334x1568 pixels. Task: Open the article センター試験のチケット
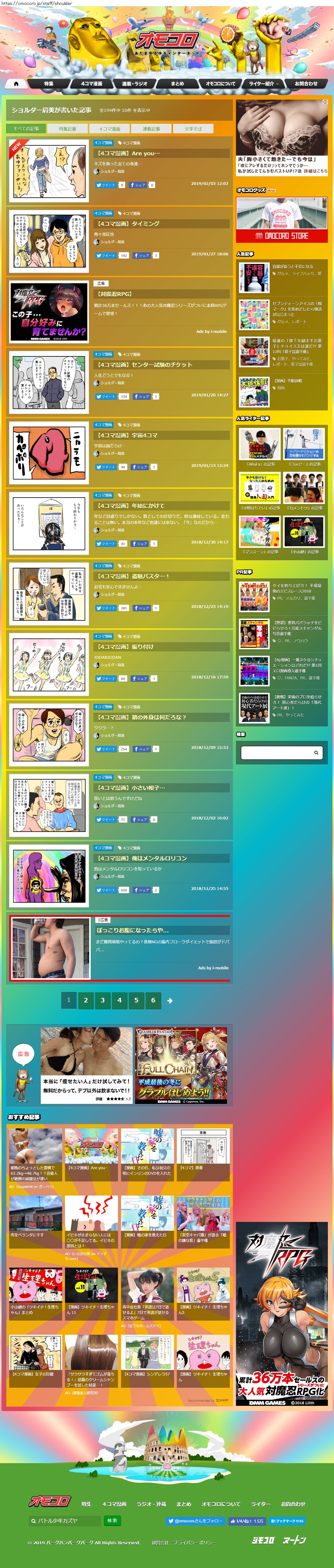click(145, 364)
